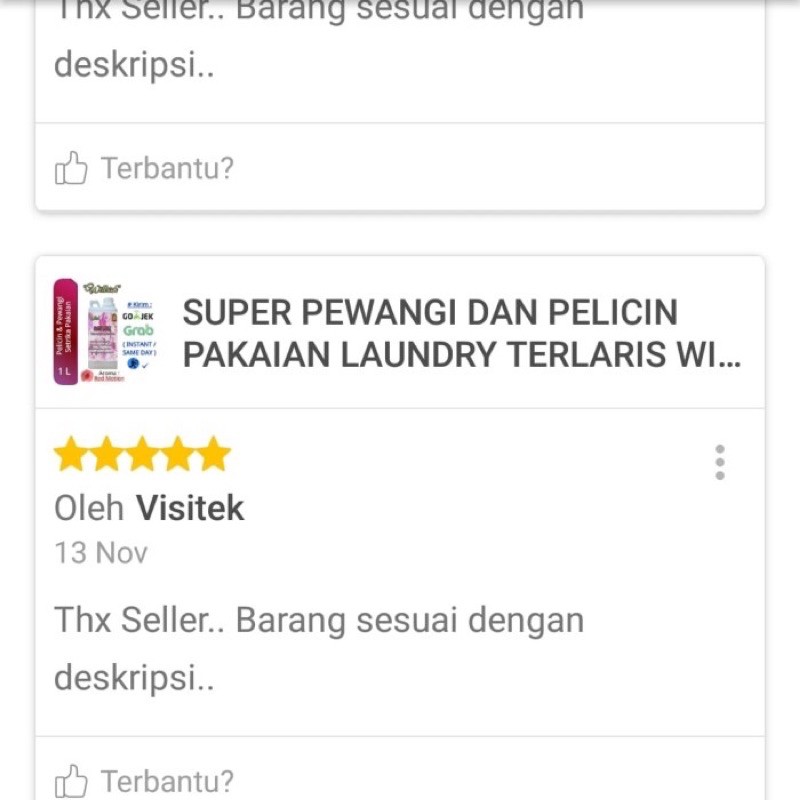View reviewer Visitek's profile
Image resolution: width=800 pixels, height=800 pixels.
(x=190, y=508)
